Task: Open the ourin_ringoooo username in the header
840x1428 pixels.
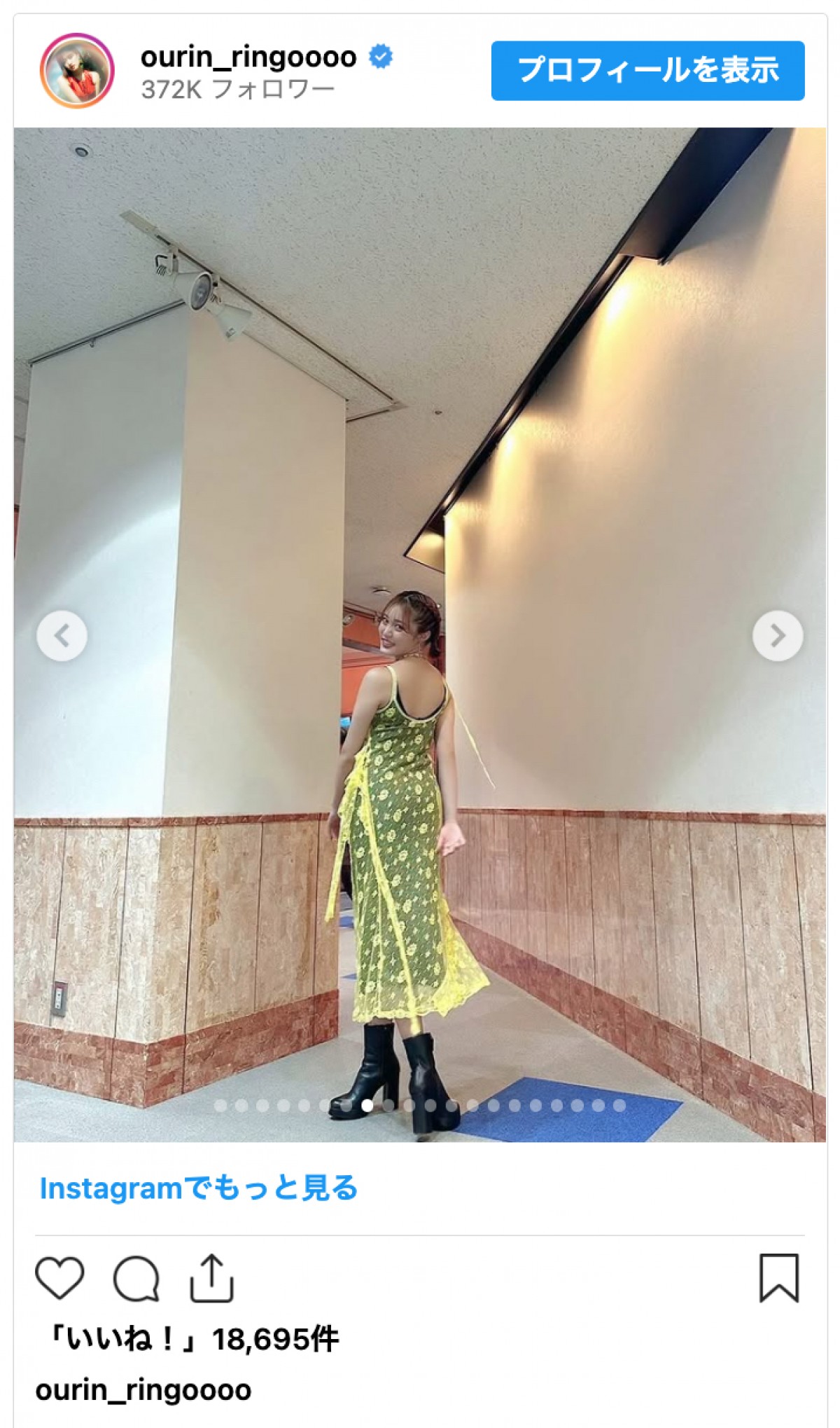Action: (x=248, y=57)
